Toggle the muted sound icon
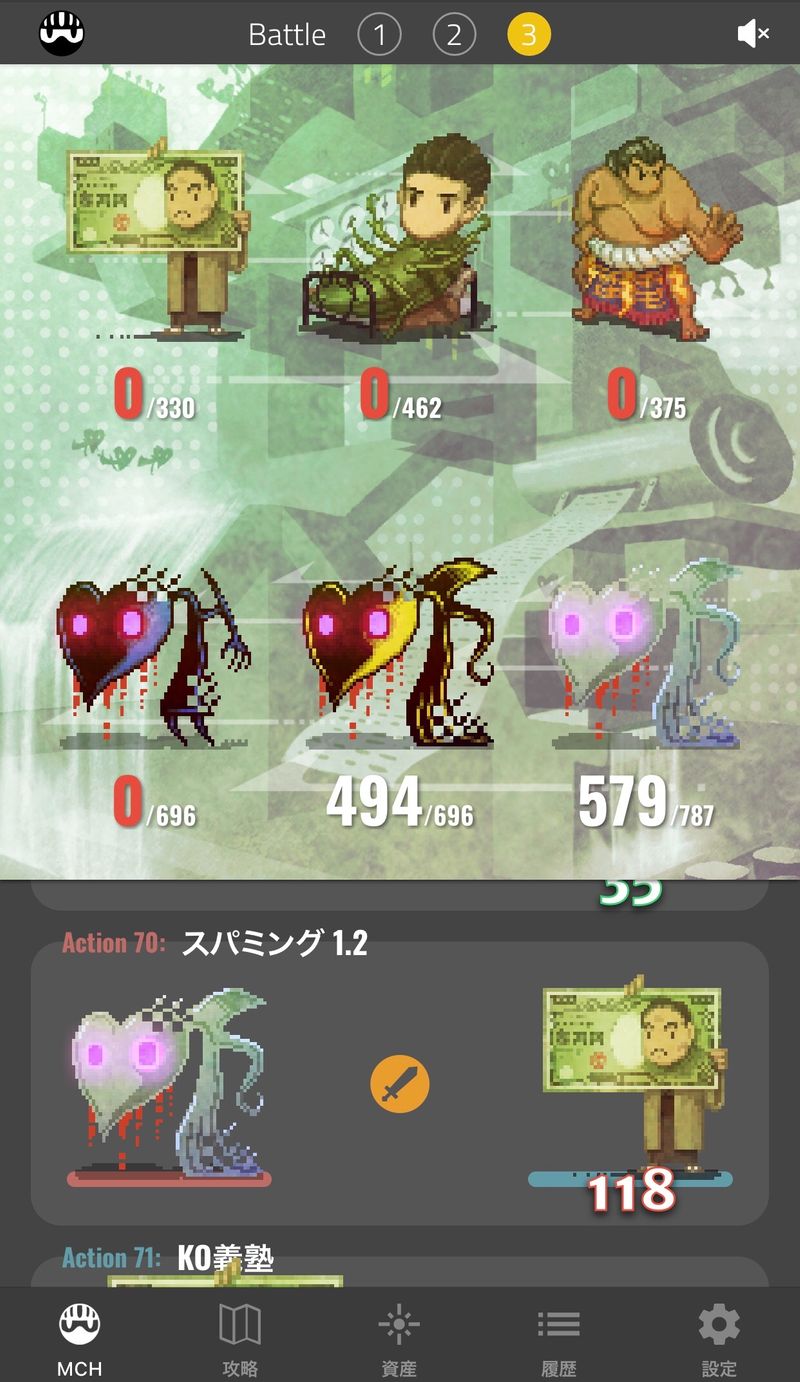 pyautogui.click(x=752, y=34)
